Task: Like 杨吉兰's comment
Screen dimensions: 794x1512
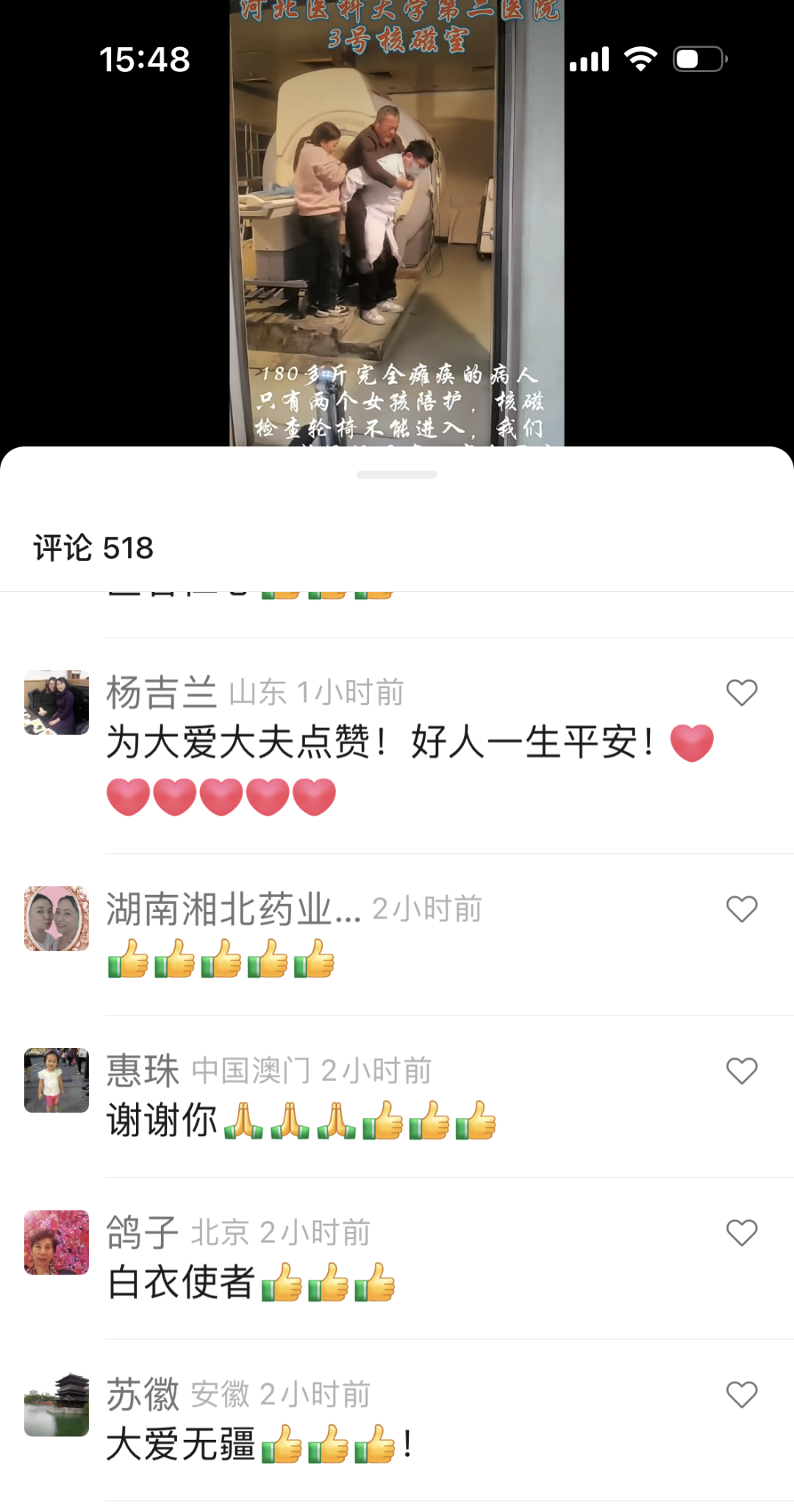Action: click(x=741, y=693)
